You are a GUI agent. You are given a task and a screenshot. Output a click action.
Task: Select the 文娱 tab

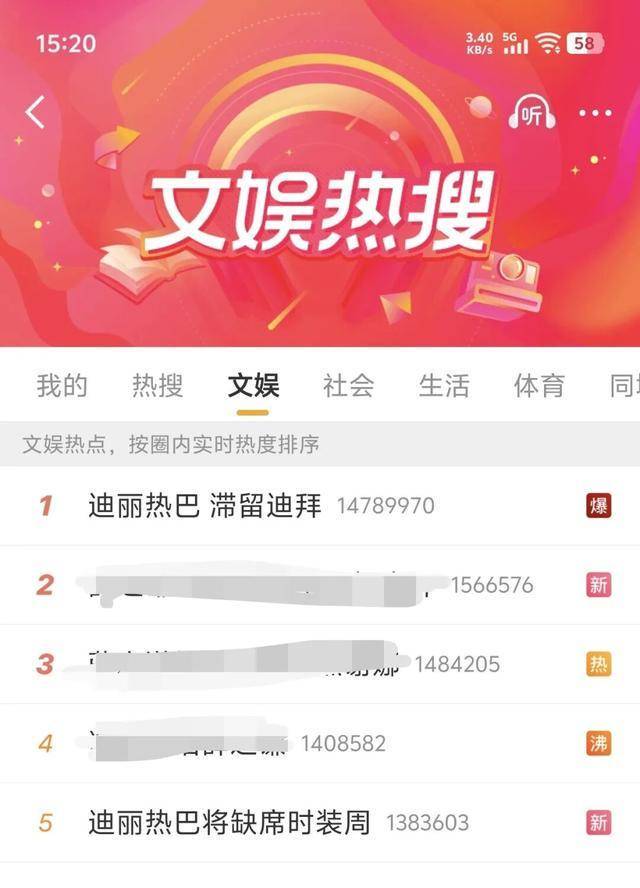(253, 386)
